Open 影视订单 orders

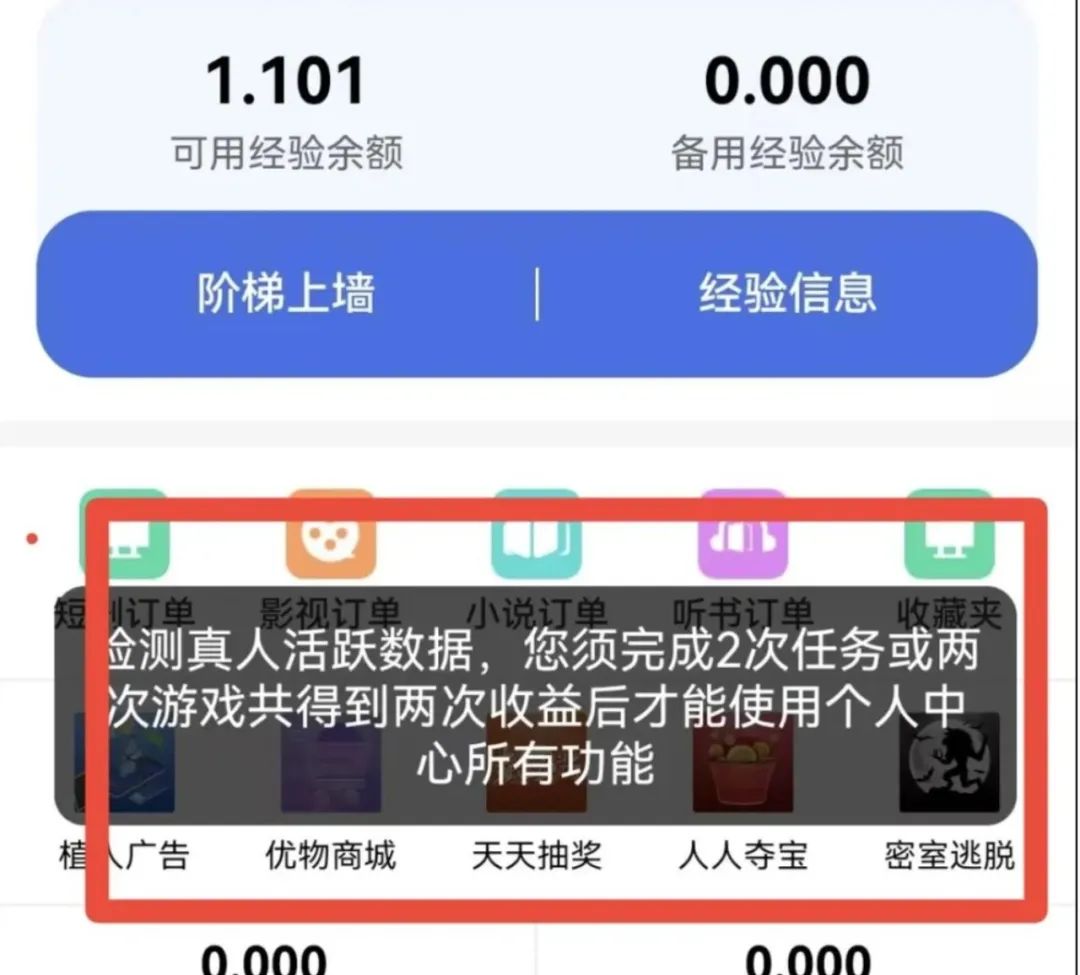(x=330, y=536)
